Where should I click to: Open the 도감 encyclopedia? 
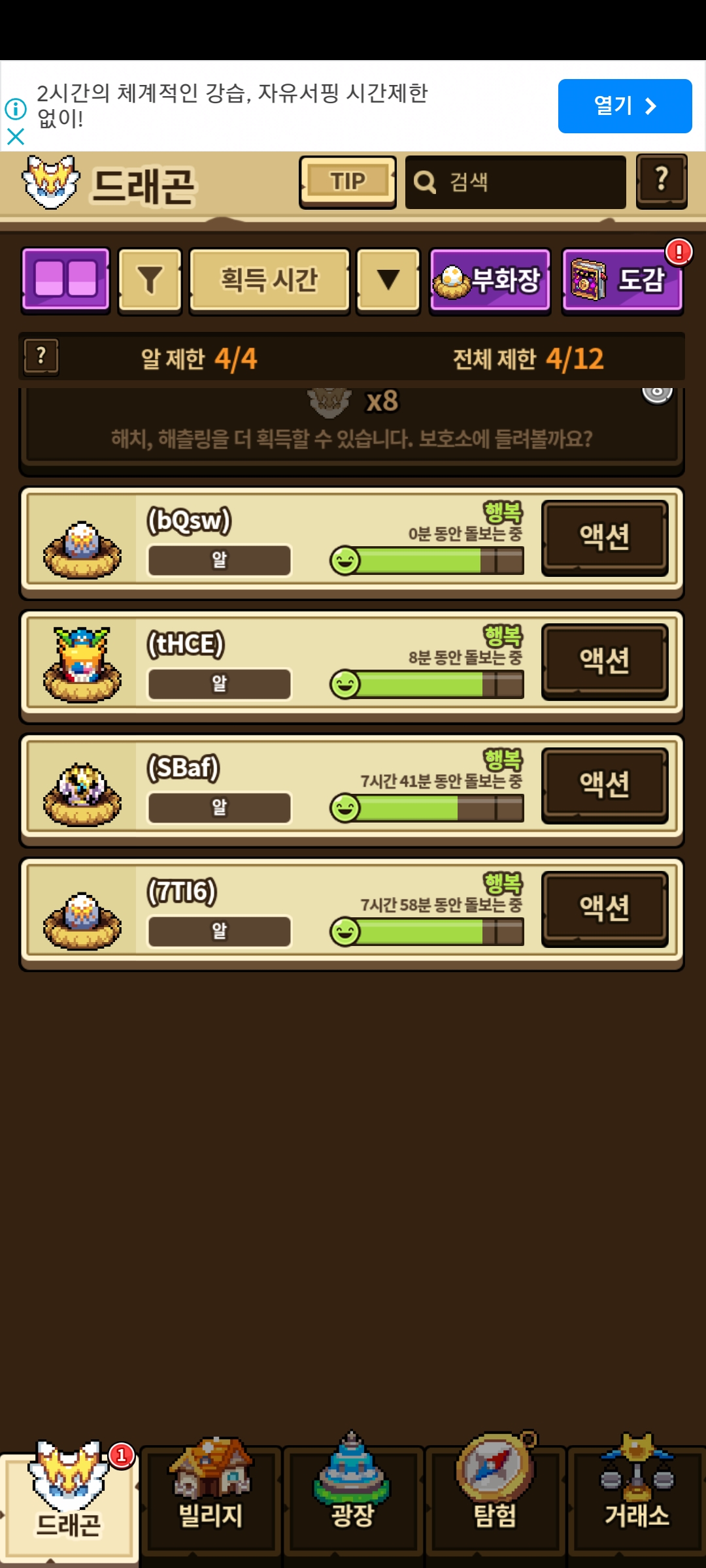click(622, 281)
